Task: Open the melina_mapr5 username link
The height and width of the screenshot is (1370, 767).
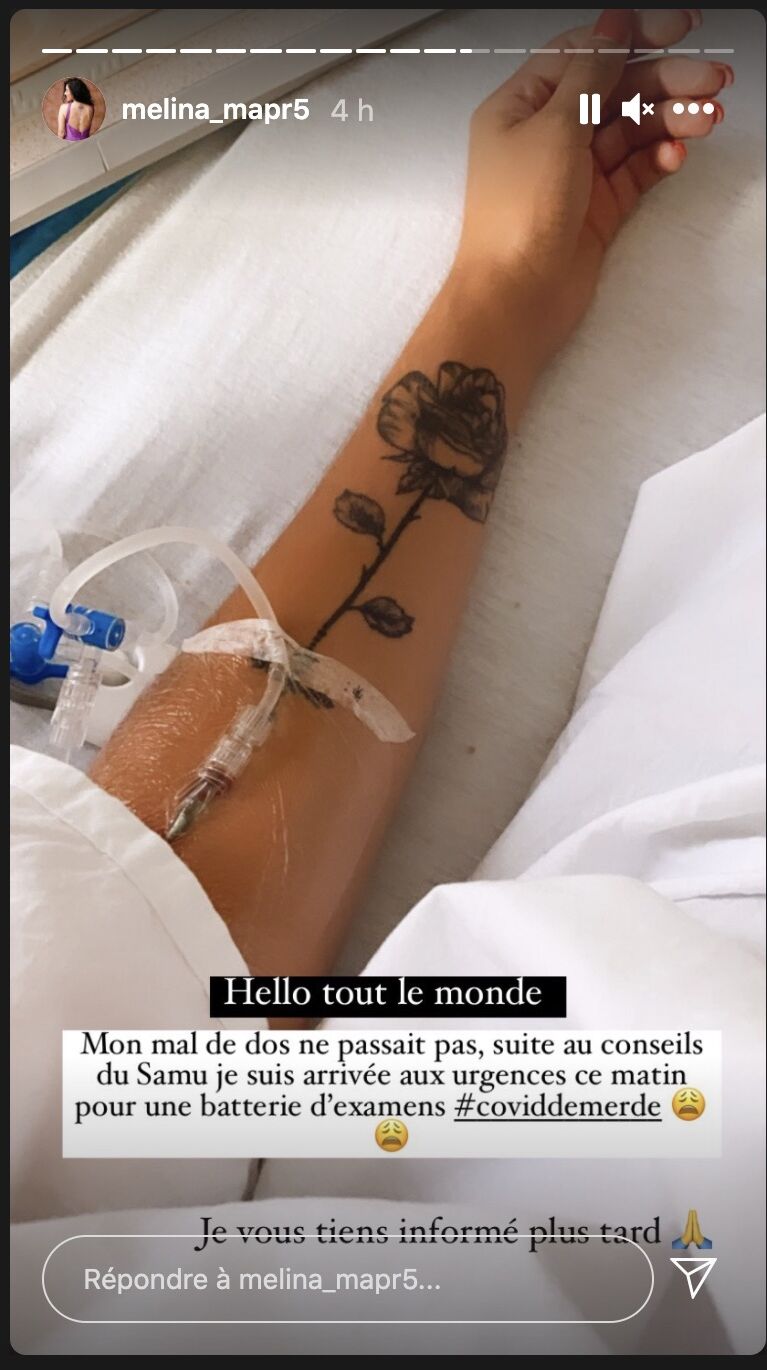Action: [x=215, y=110]
